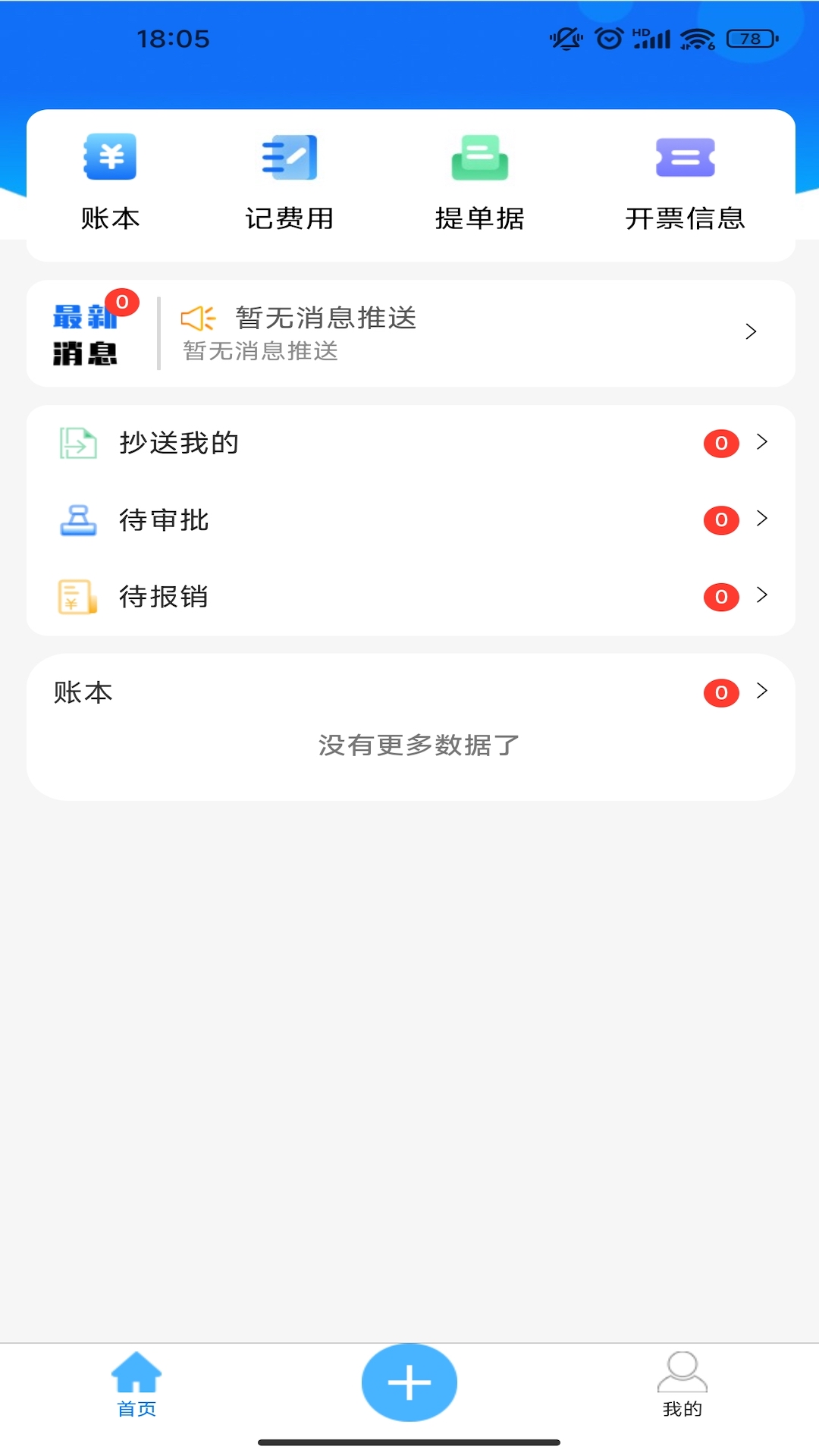Tap the blue plus add button

coord(409,1382)
